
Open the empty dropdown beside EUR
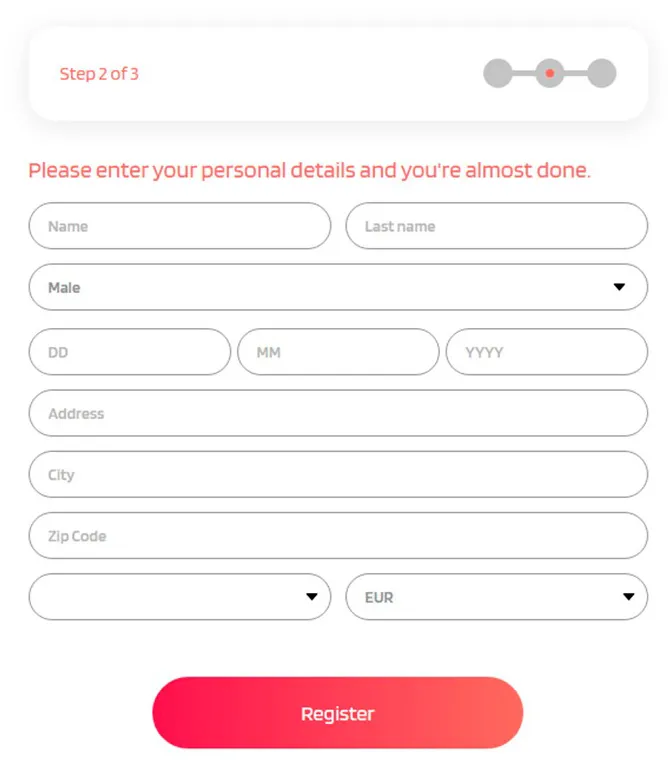pos(179,597)
